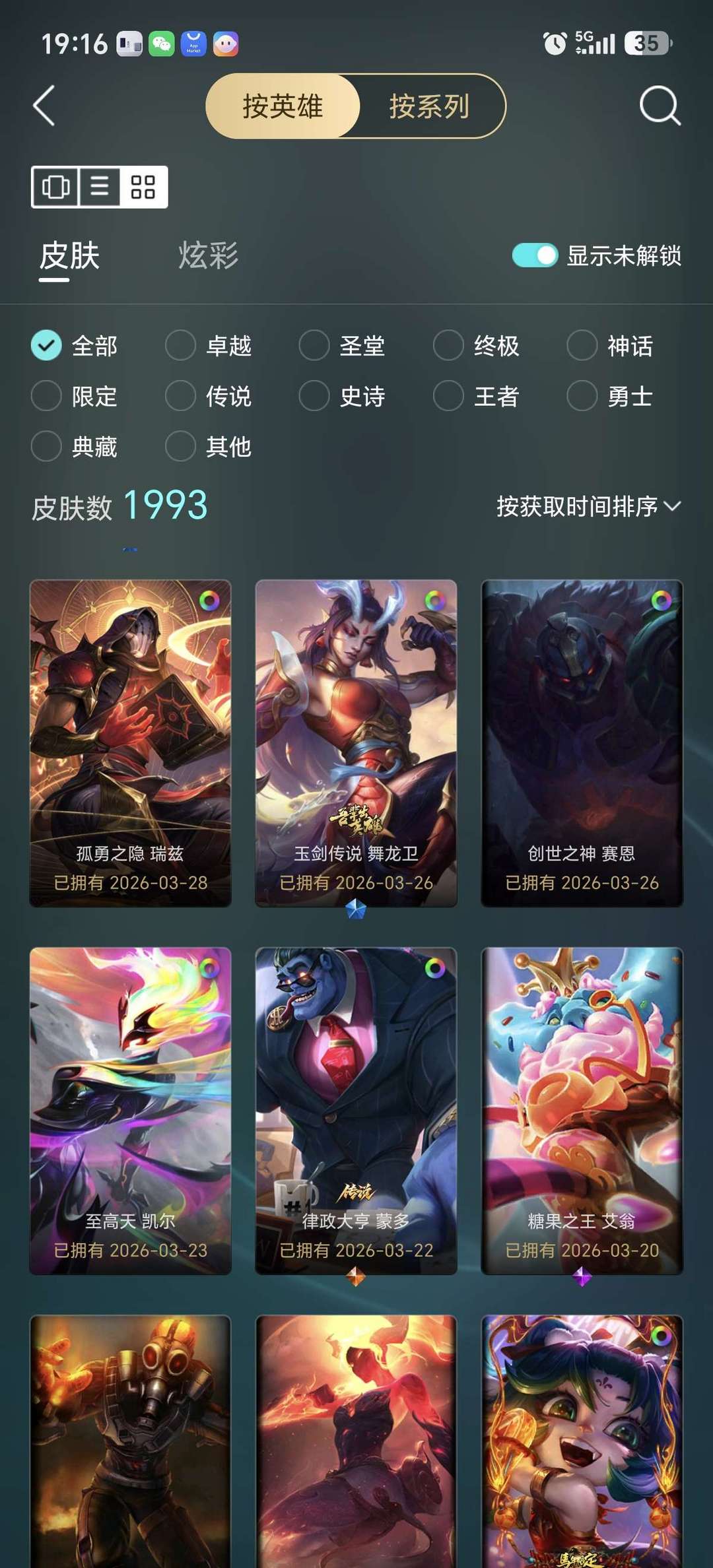
Task: Open the 糖果之王 艾翁 skin card
Action: tap(582, 1111)
